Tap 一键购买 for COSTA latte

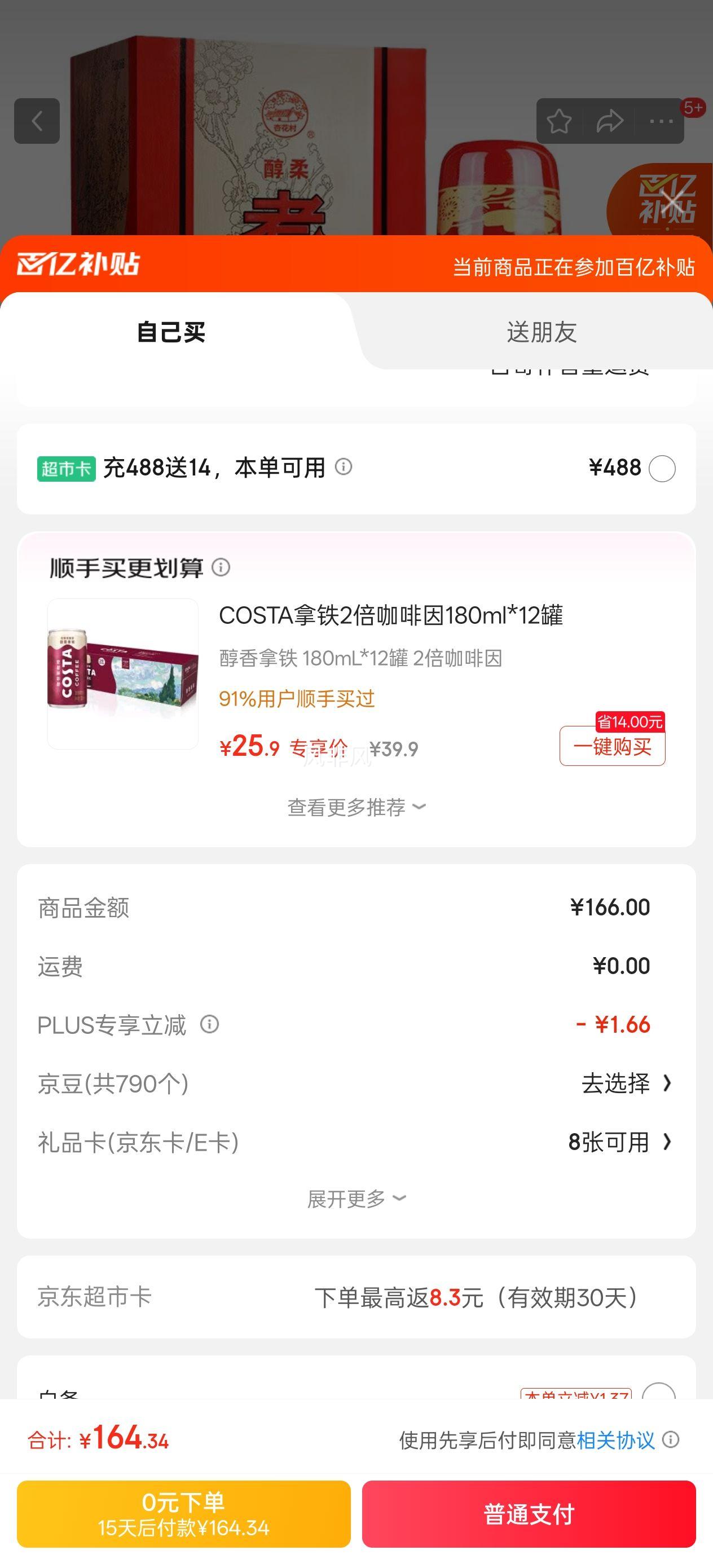[612, 746]
